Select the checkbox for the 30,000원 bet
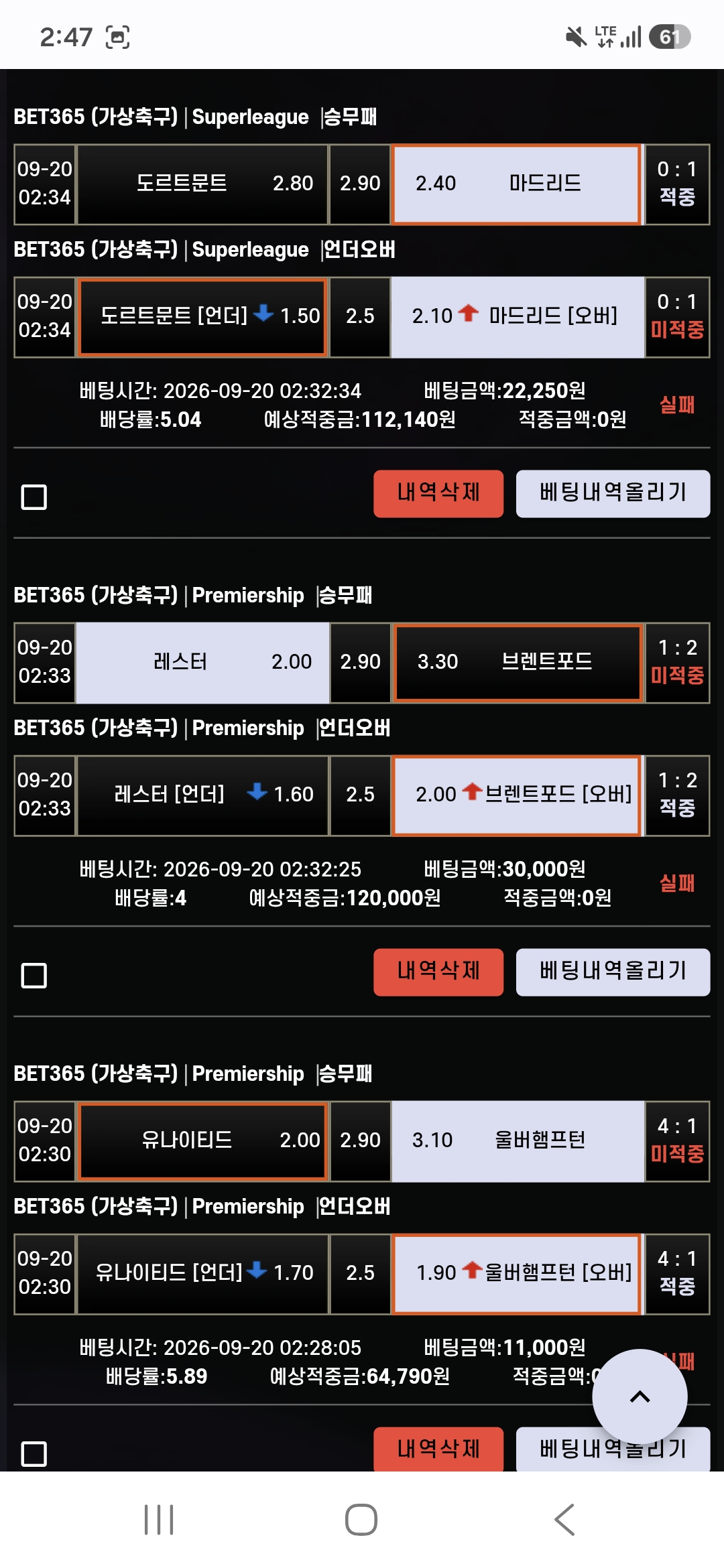This screenshot has width=724, height=1568. [x=34, y=976]
